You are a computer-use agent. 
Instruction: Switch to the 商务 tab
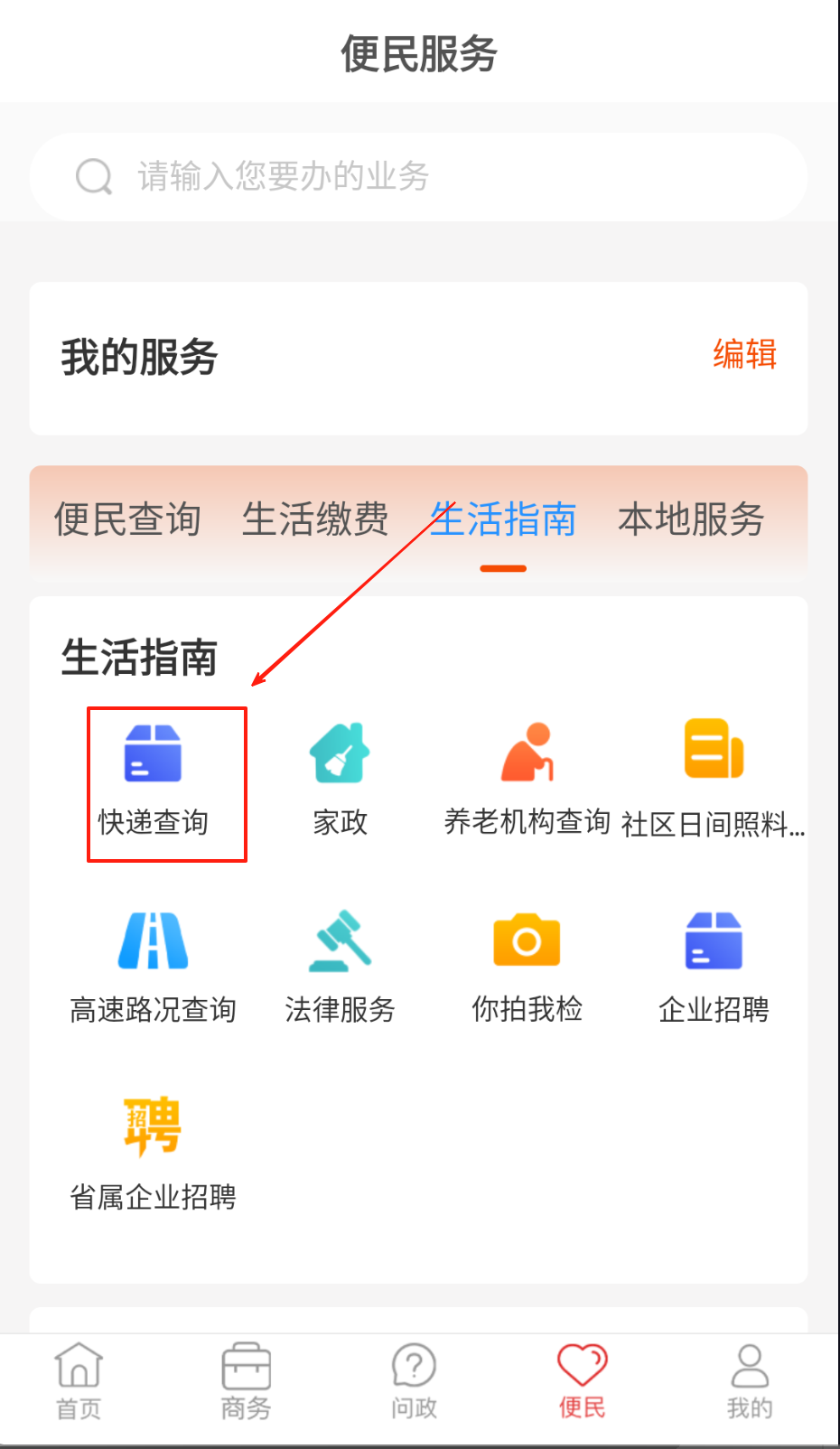pos(246,1382)
